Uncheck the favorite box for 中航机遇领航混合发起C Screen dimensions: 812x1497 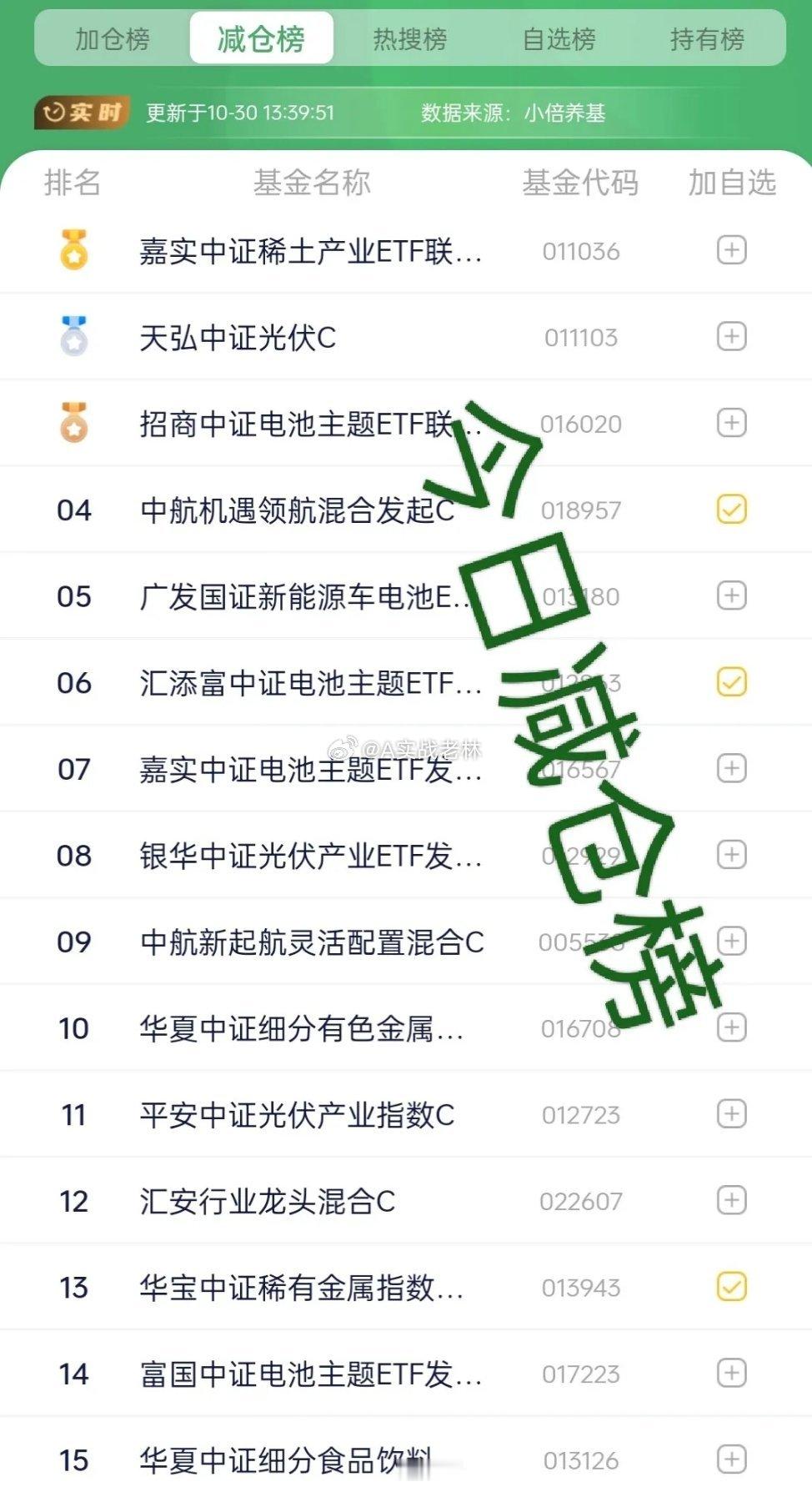click(731, 509)
